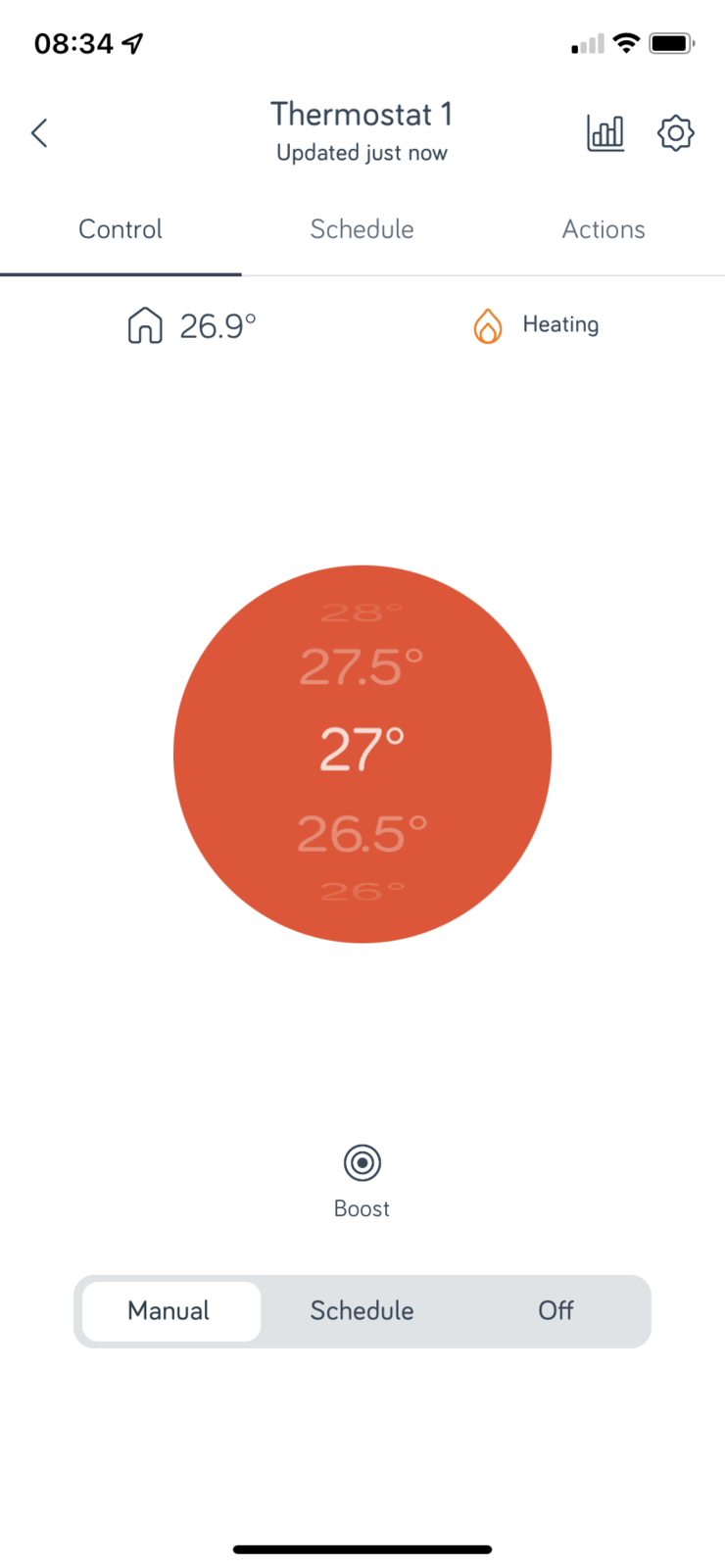
Task: Turn the thermostat Off
Action: click(556, 1310)
